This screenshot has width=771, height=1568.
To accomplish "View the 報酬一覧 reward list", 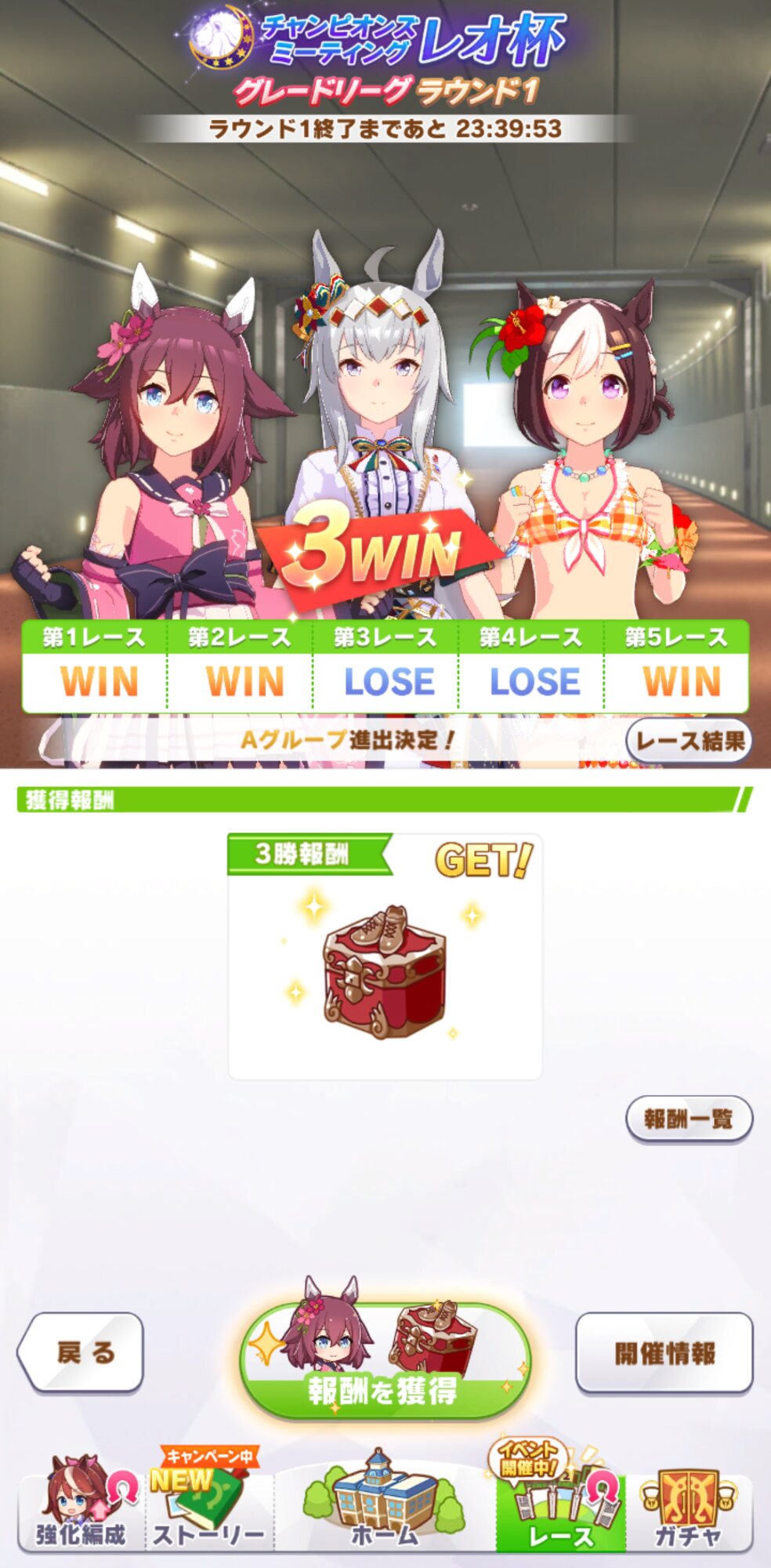I will pos(688,1119).
